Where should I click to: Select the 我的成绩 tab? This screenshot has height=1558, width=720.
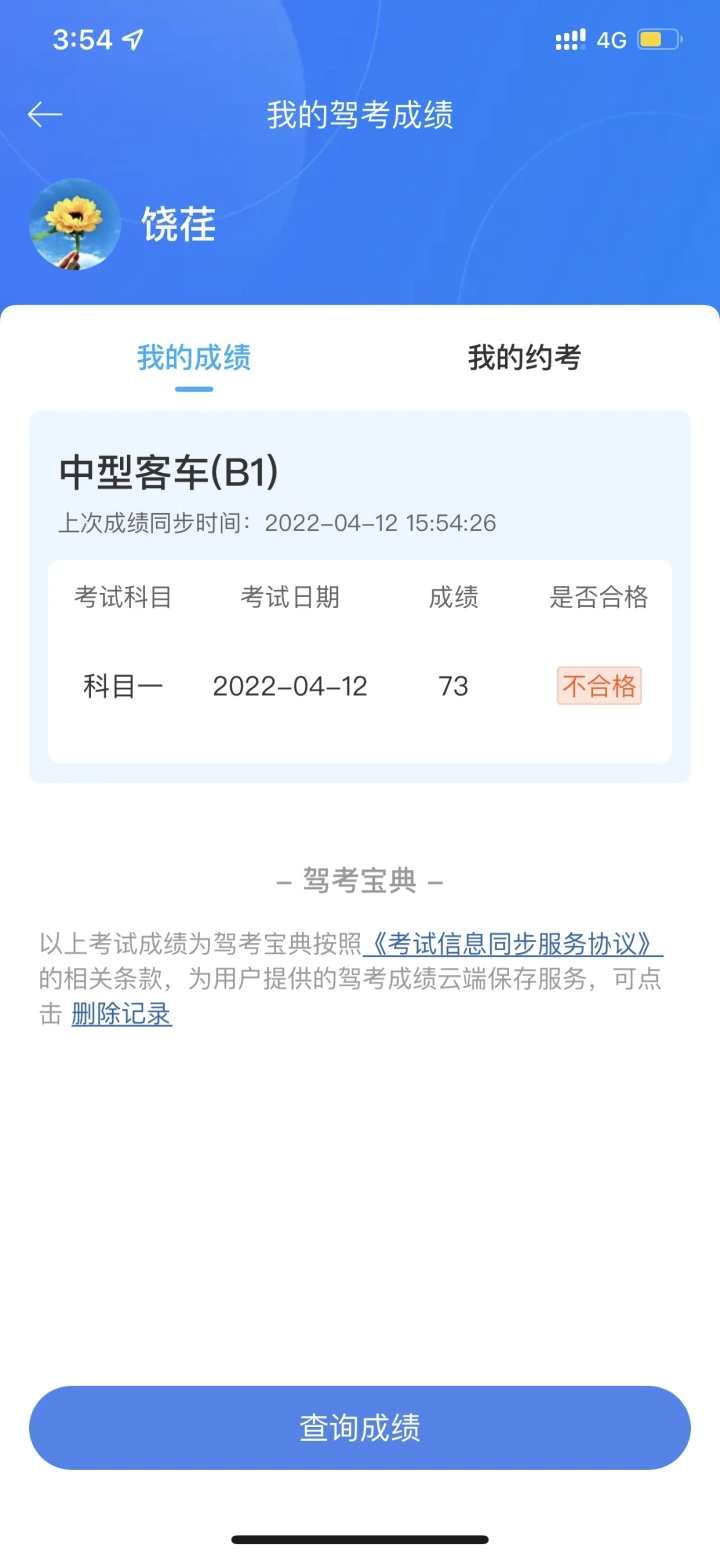pyautogui.click(x=194, y=357)
